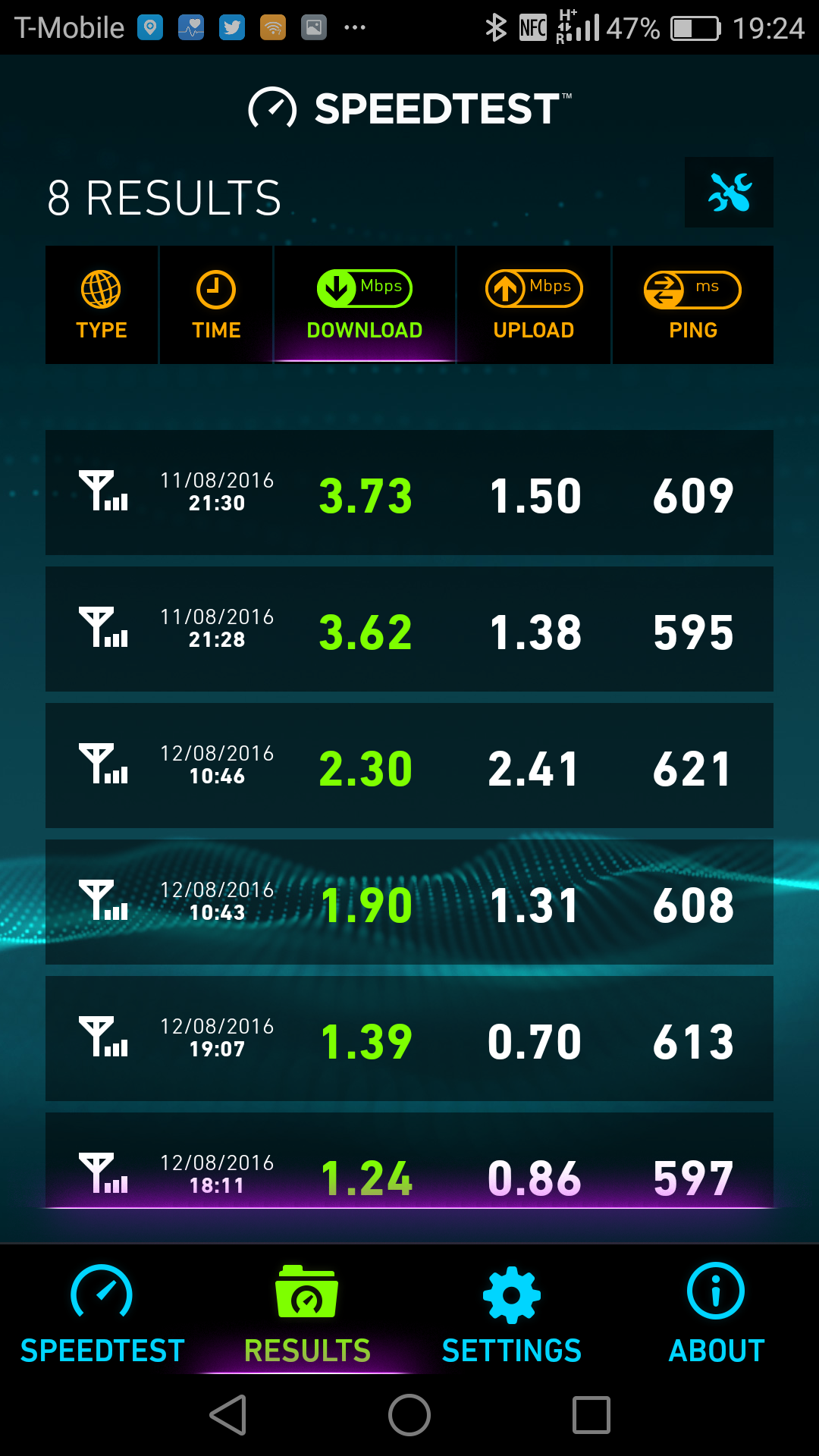This screenshot has width=819, height=1456.
Task: Open the 11/08/2016 21:30 result
Action: pos(409,493)
